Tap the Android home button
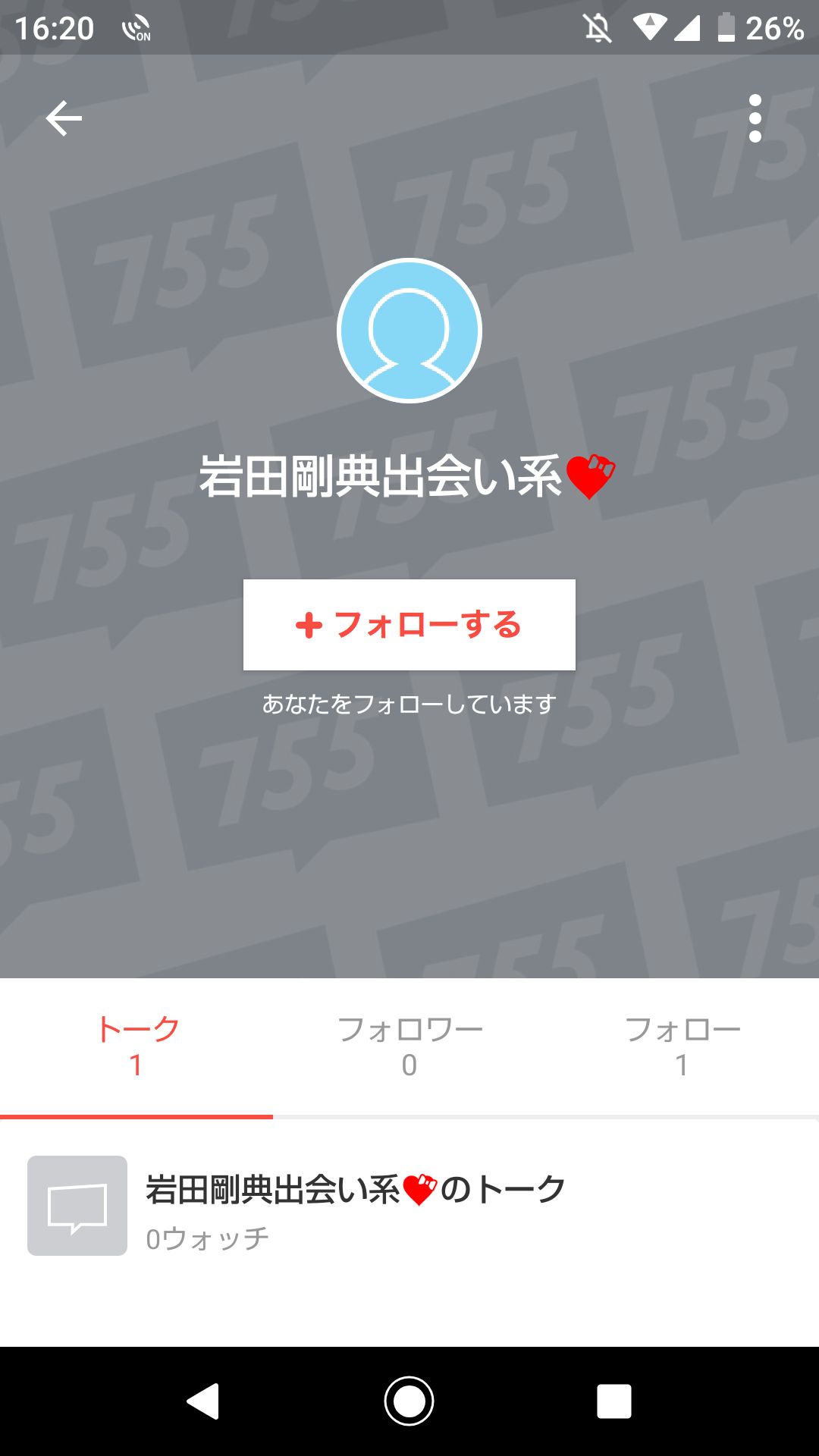 (x=409, y=1399)
